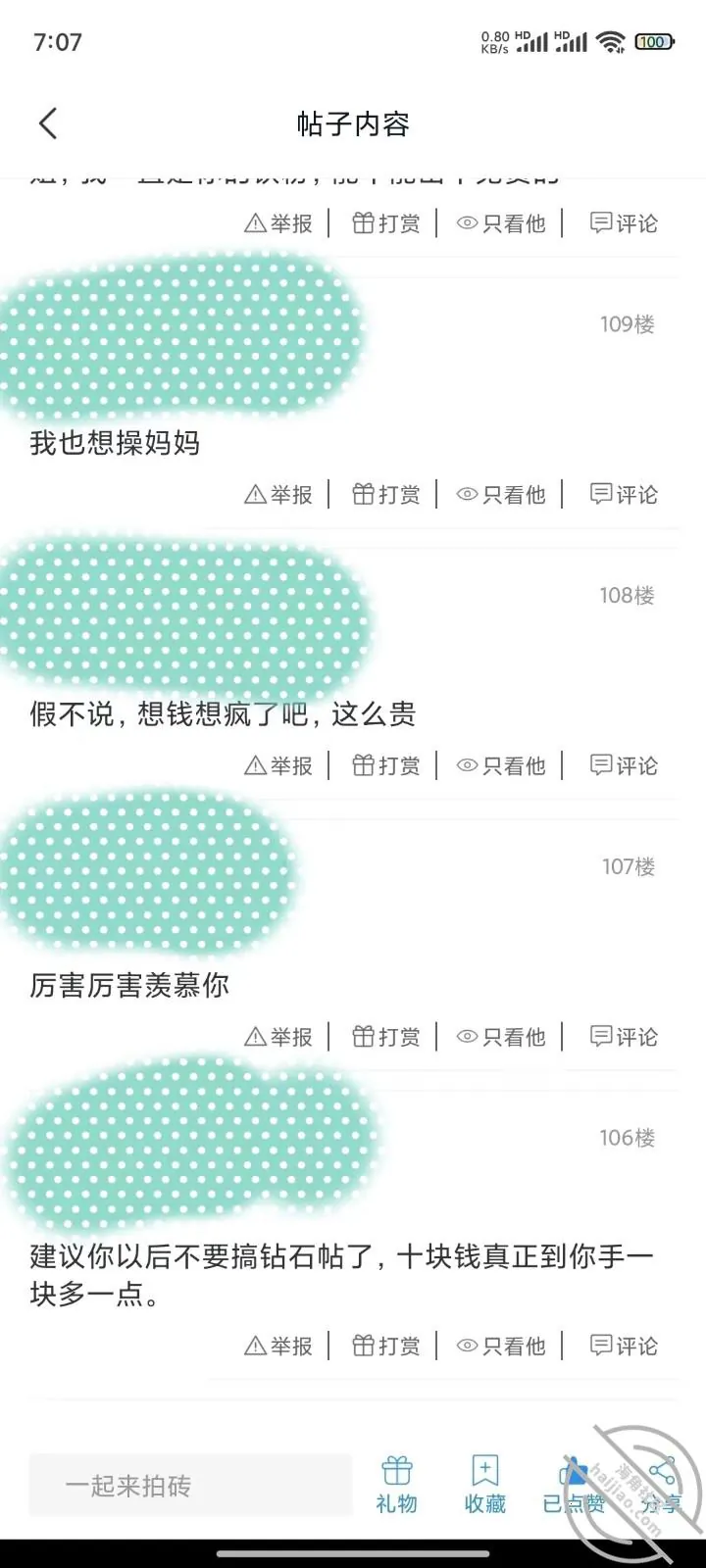The height and width of the screenshot is (1568, 706).
Task: Comment on the 109楼 reply
Action: coord(624,495)
